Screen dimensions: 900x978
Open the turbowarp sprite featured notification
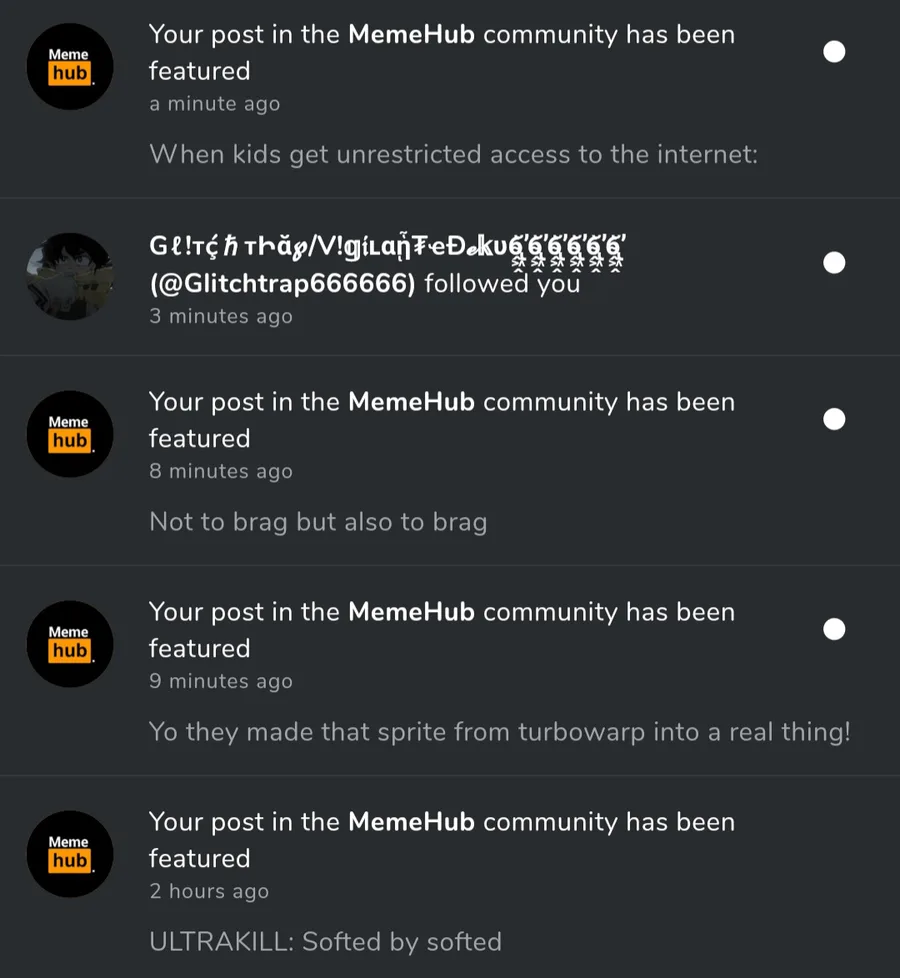click(x=450, y=671)
